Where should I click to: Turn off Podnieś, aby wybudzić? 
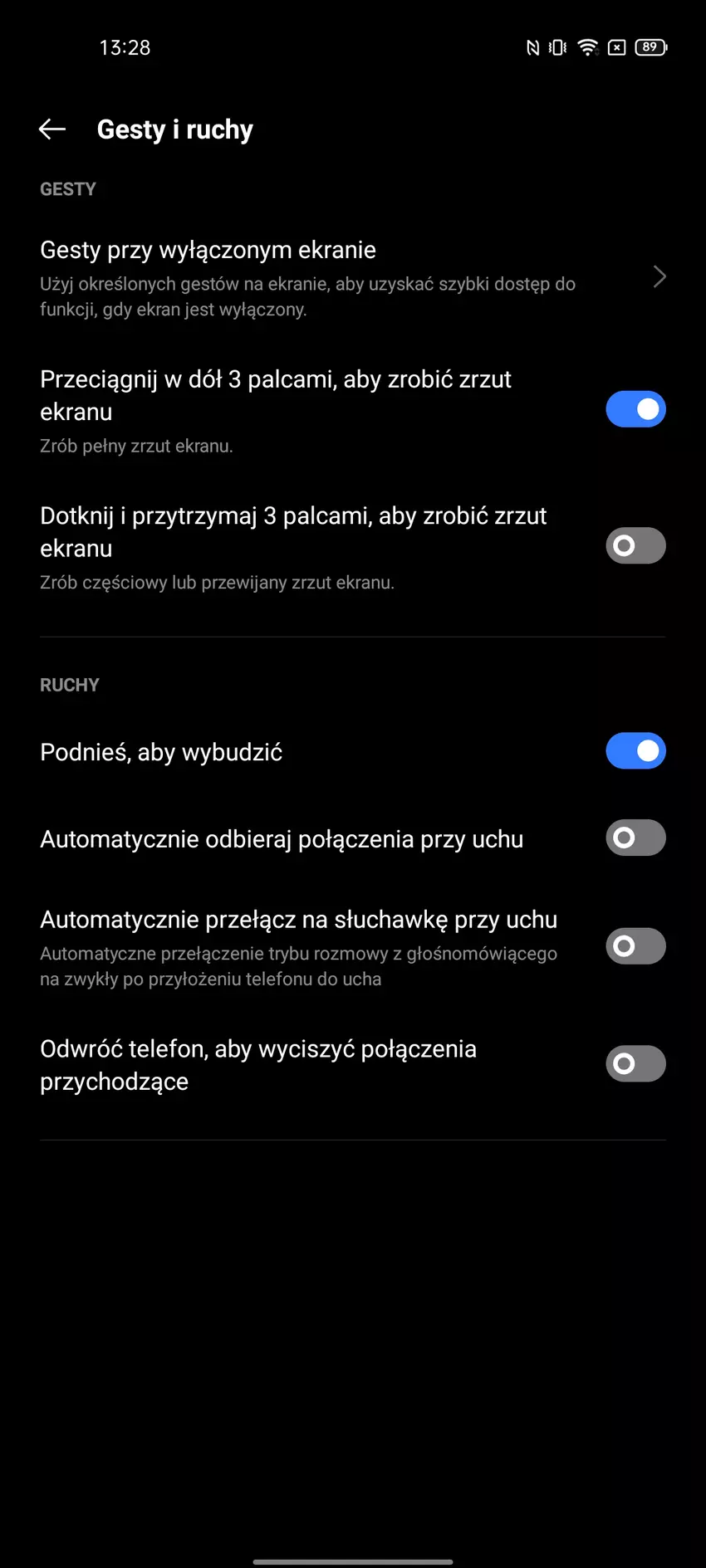point(635,750)
